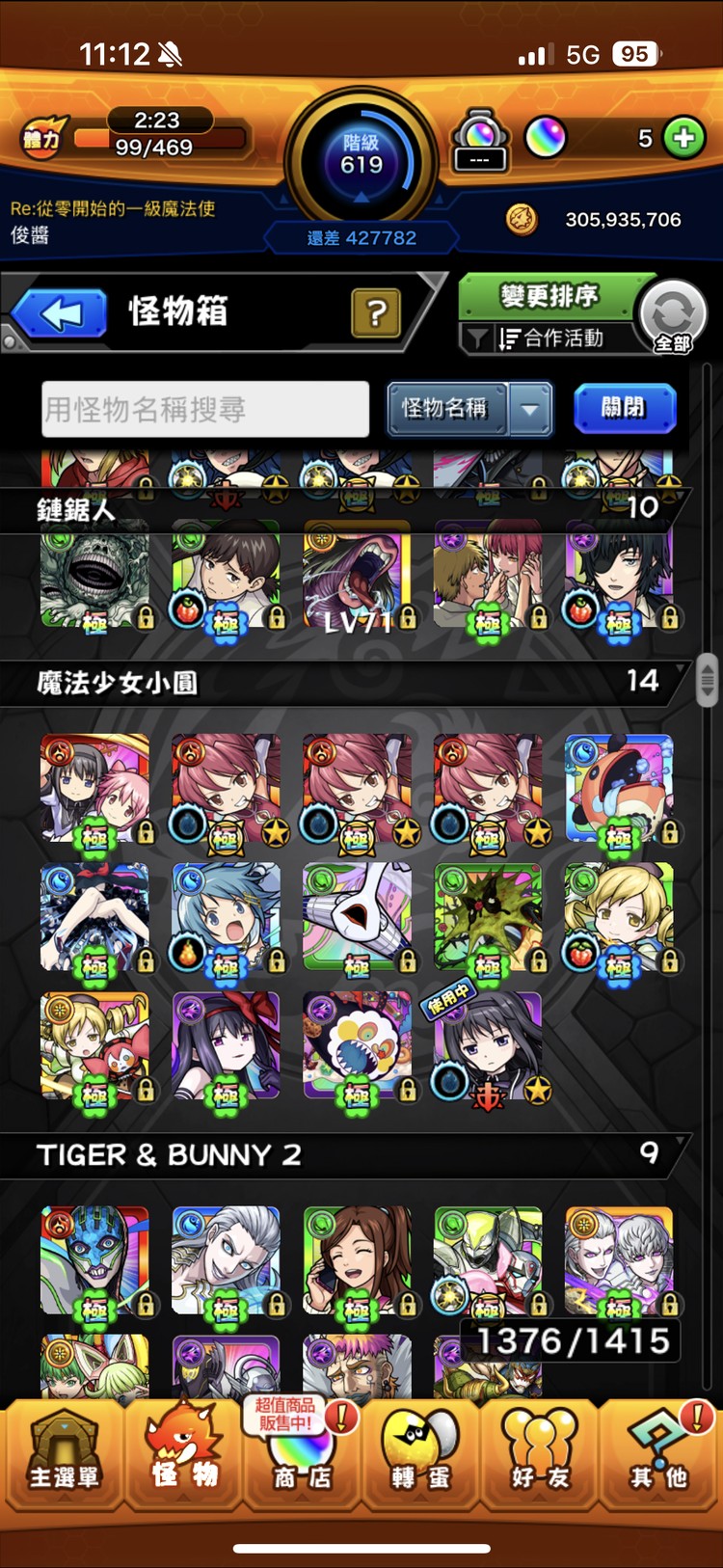This screenshot has height=1568, width=723.
Task: Tap the 變更排序 sort button
Action: click(x=549, y=295)
